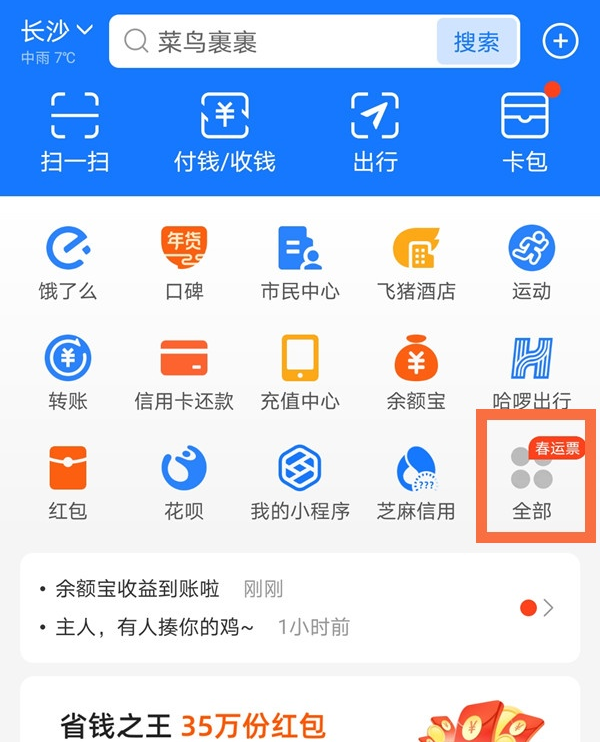Open 哈啰出行 bike service
This screenshot has height=742, width=601.
[x=532, y=372]
